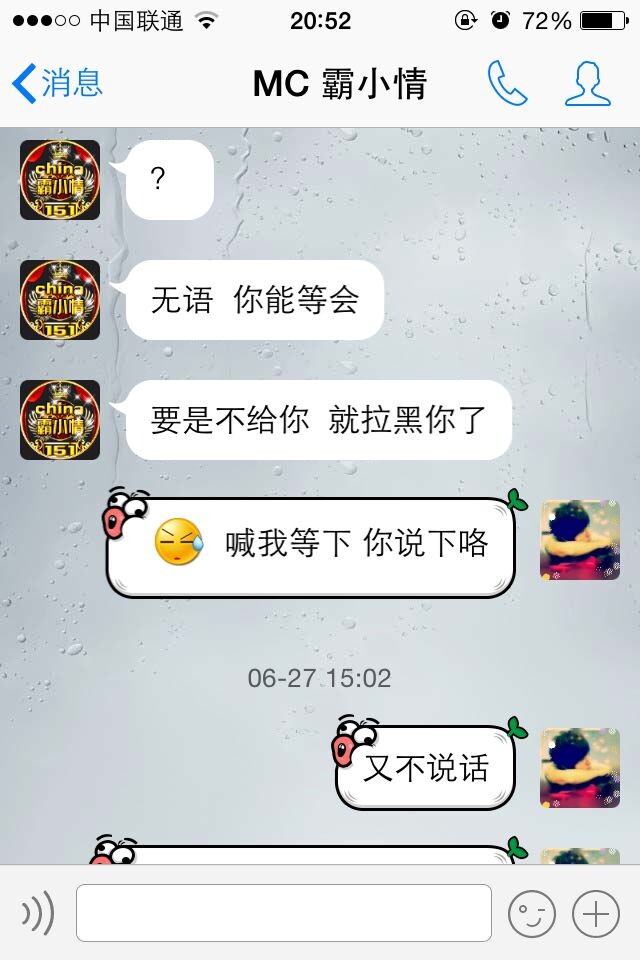Tap your avatar beside "又不说话"
Image resolution: width=640 pixels, height=960 pixels.
(x=580, y=768)
